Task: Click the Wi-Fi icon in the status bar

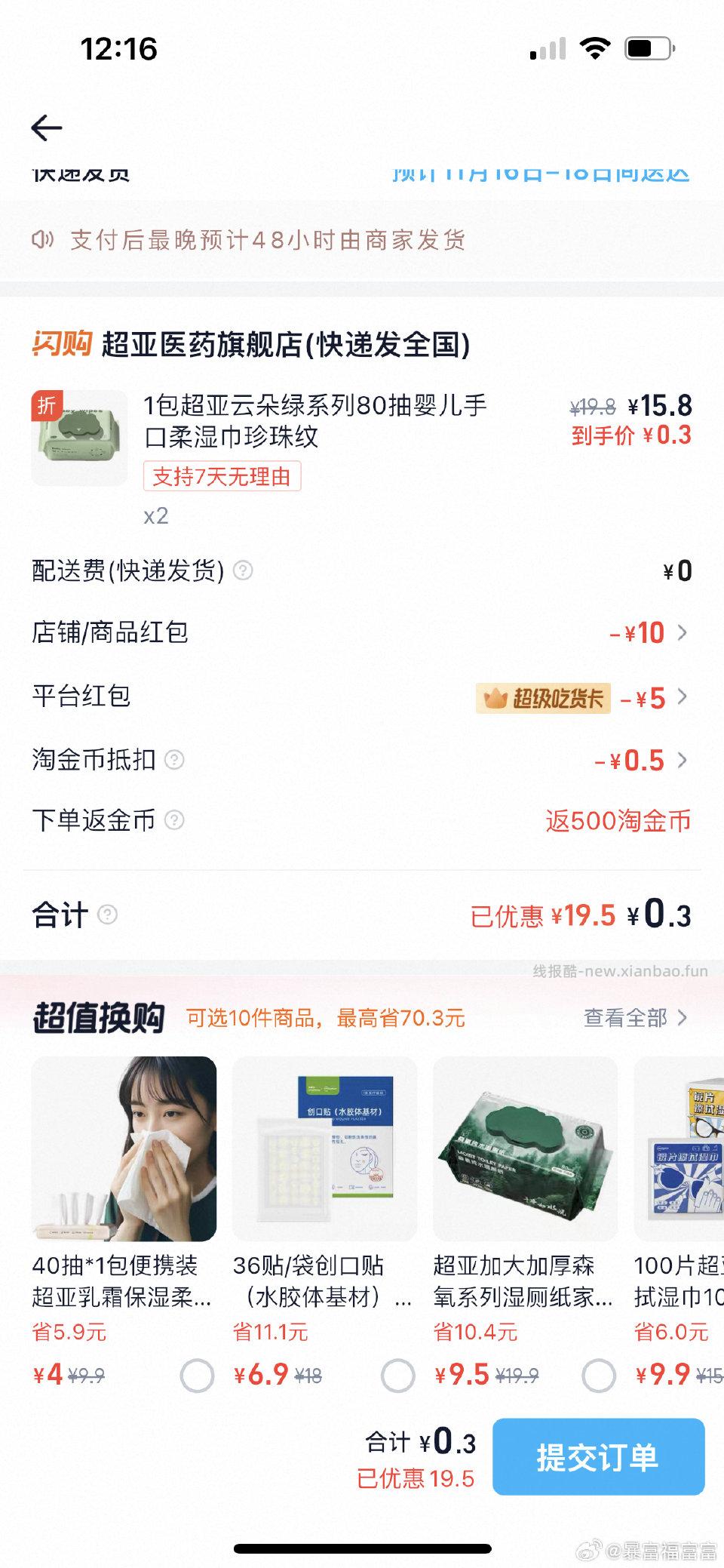Action: coord(595,48)
